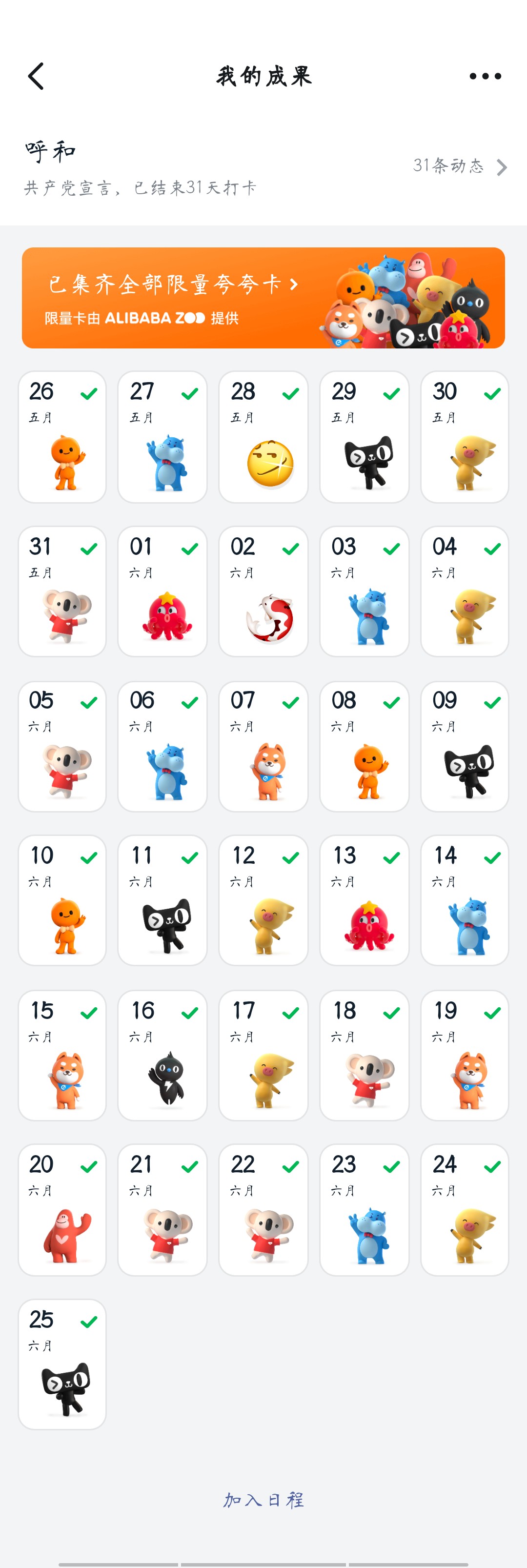This screenshot has width=527, height=1568.
Task: Open the 已集齐全部限量夸夸卡 orange banner
Action: (263, 298)
